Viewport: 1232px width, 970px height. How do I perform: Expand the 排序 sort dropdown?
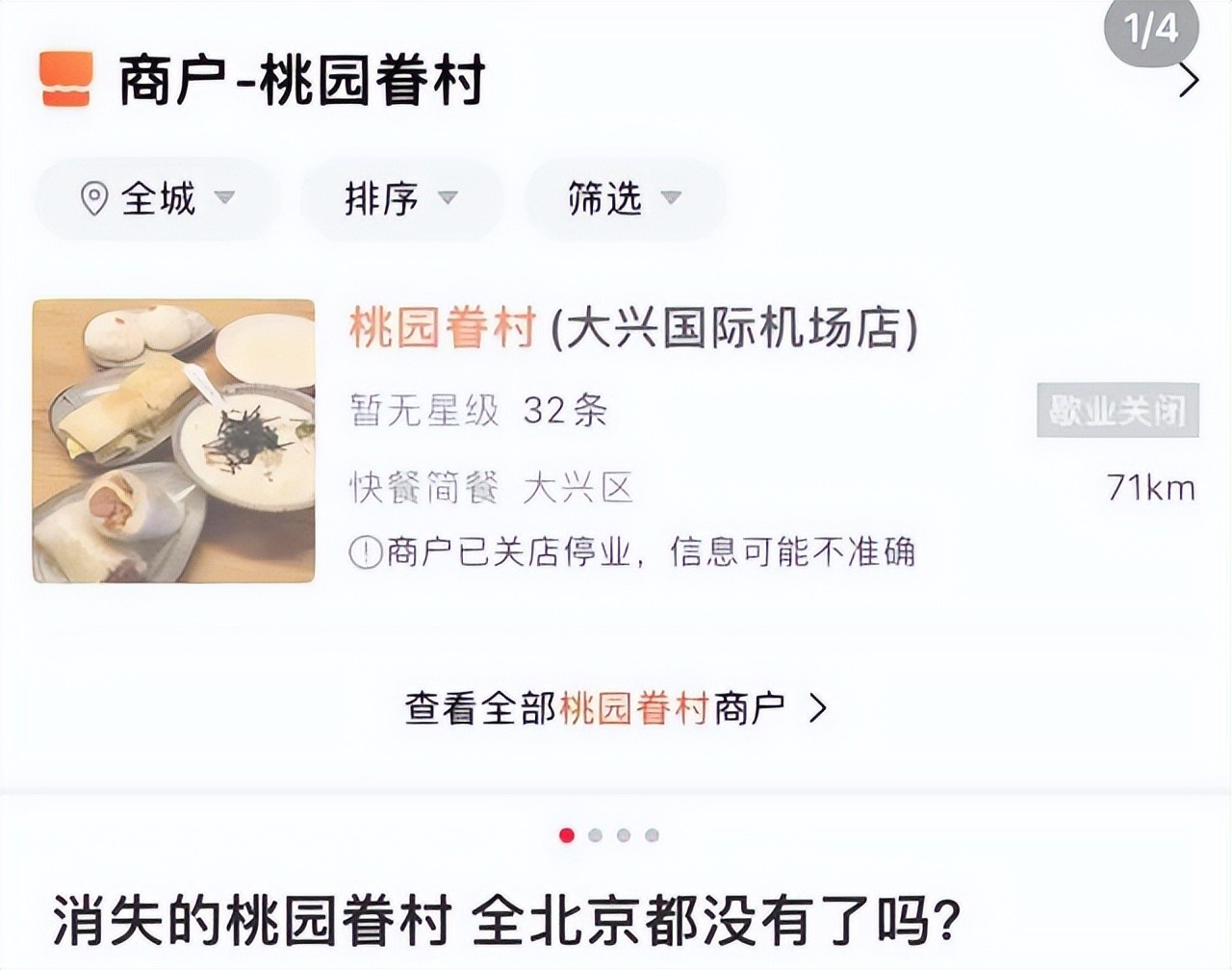[400, 199]
